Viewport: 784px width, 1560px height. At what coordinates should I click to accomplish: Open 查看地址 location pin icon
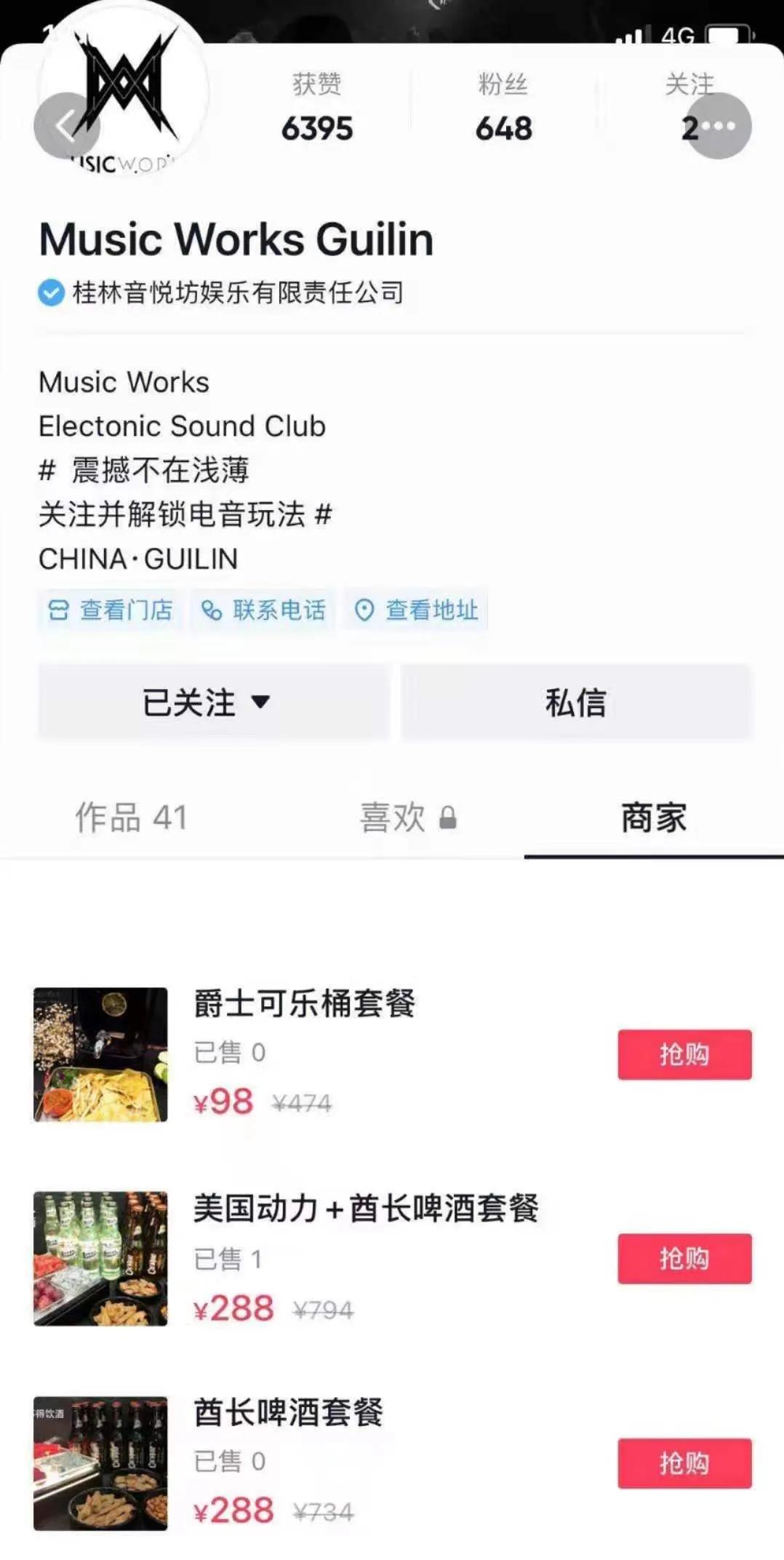364,611
